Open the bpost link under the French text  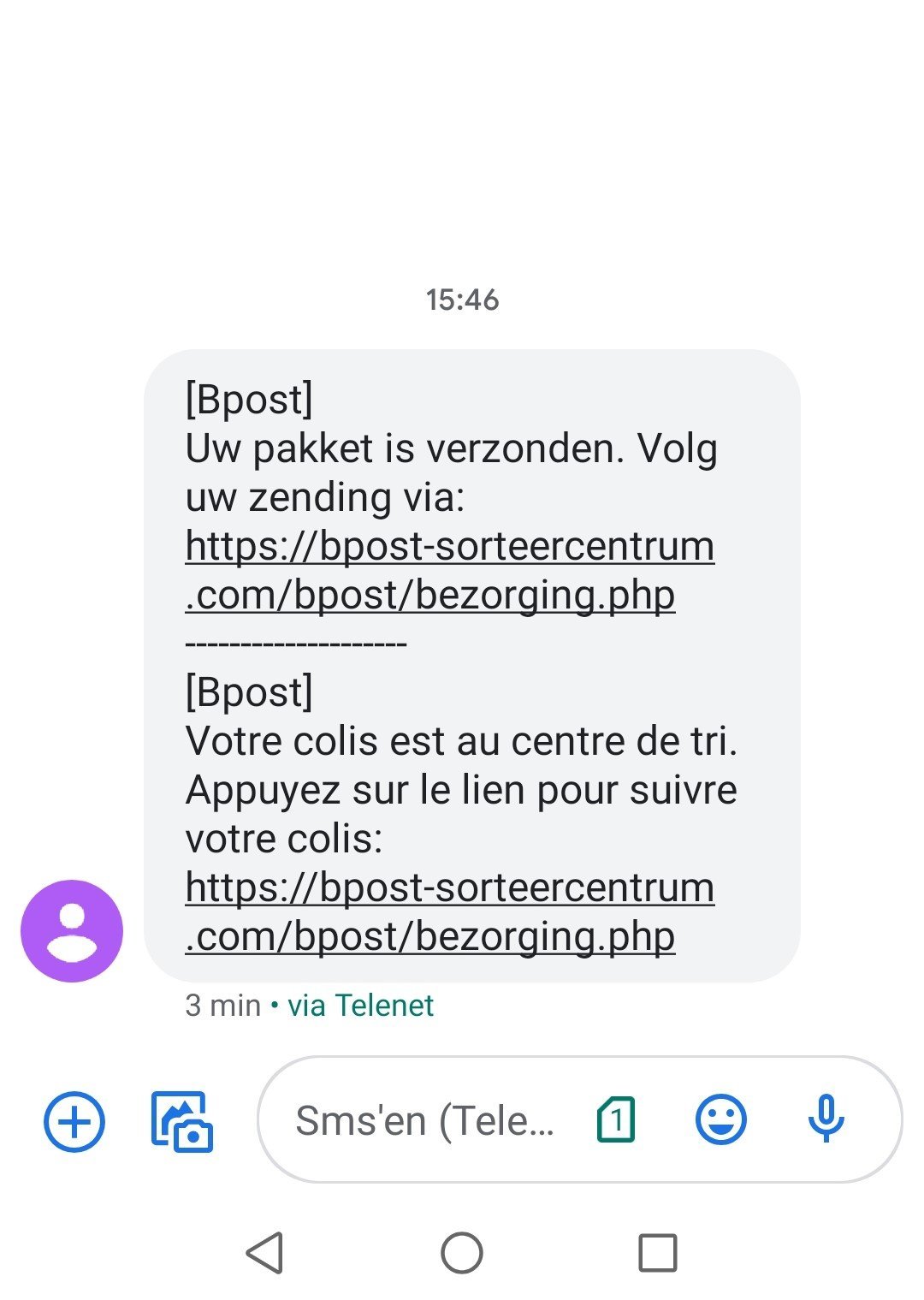pos(449,911)
